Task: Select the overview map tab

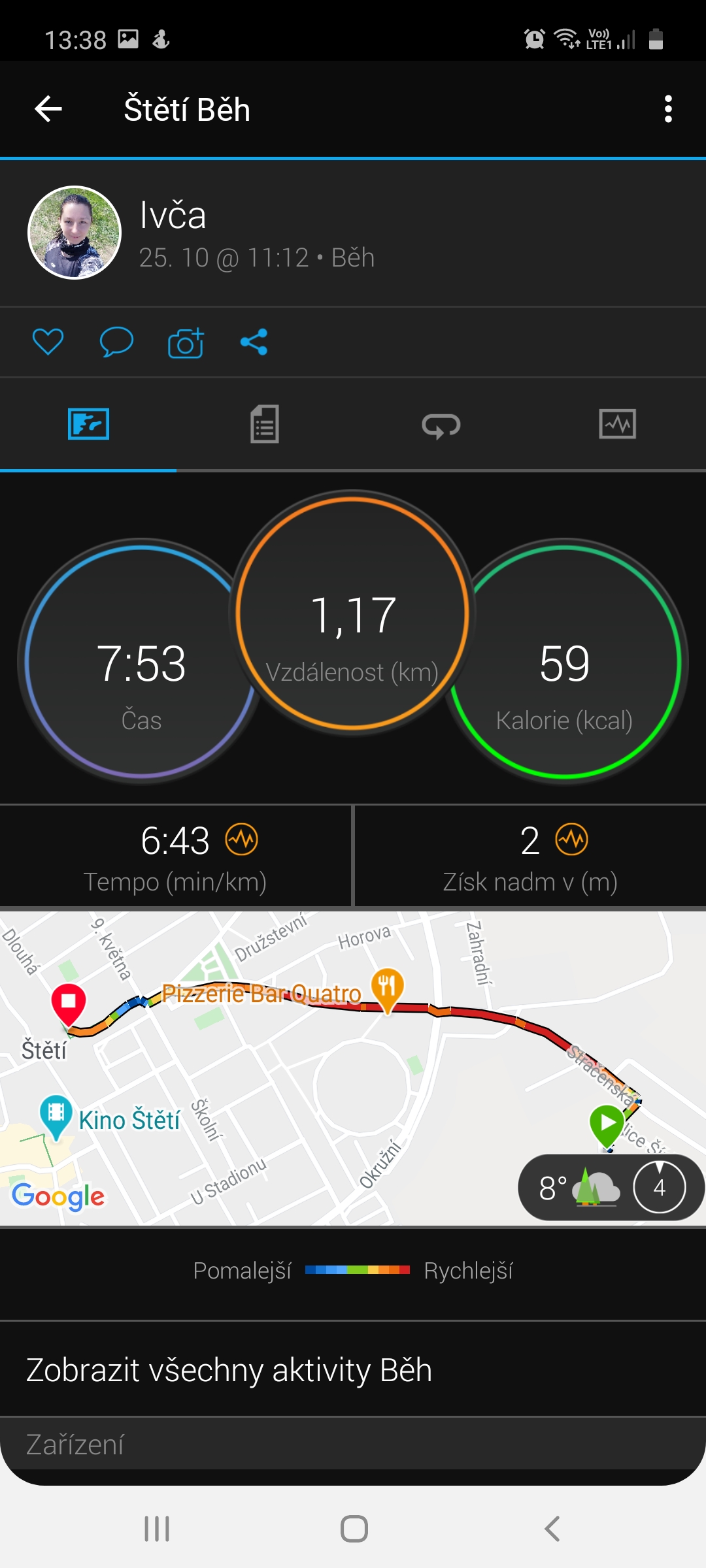Action: (x=88, y=424)
